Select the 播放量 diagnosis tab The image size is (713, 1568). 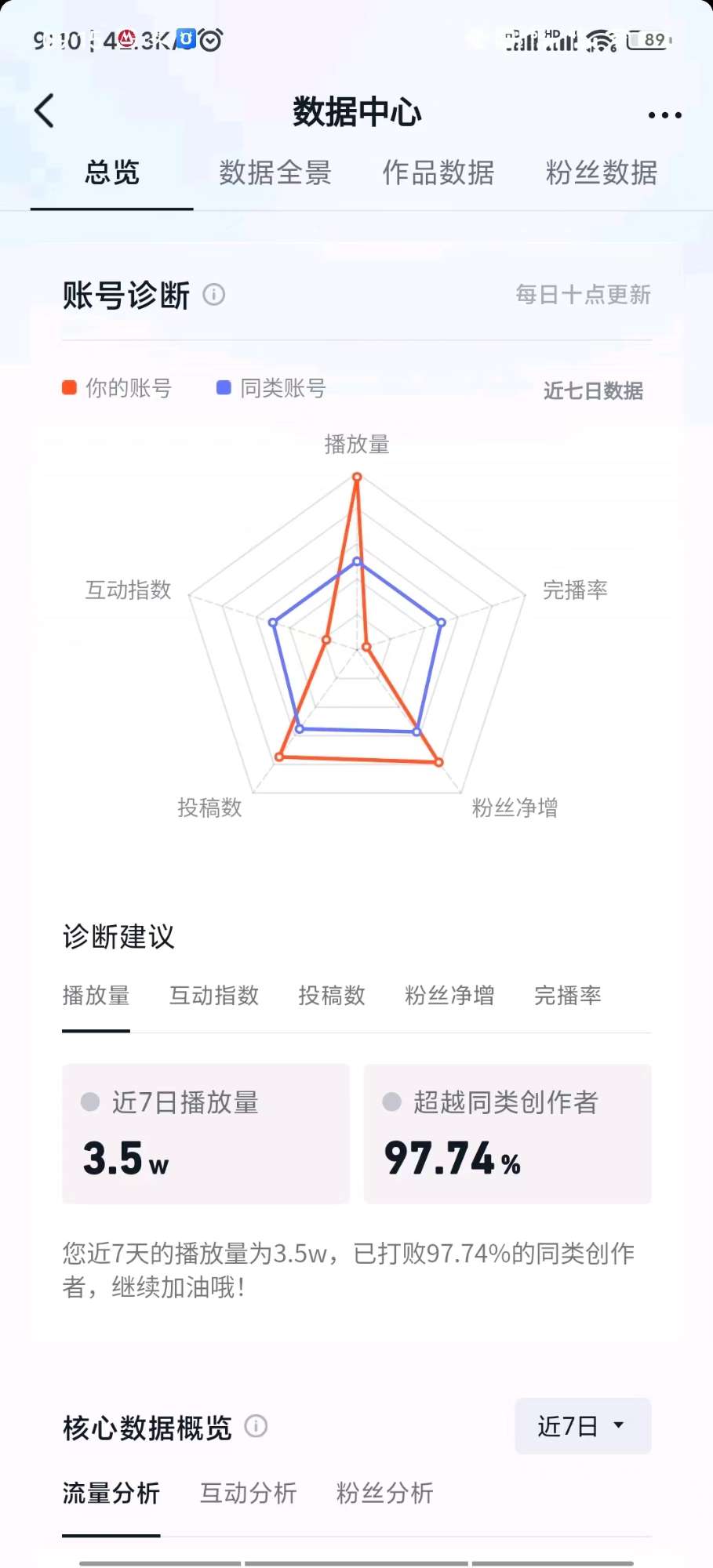pos(96,995)
